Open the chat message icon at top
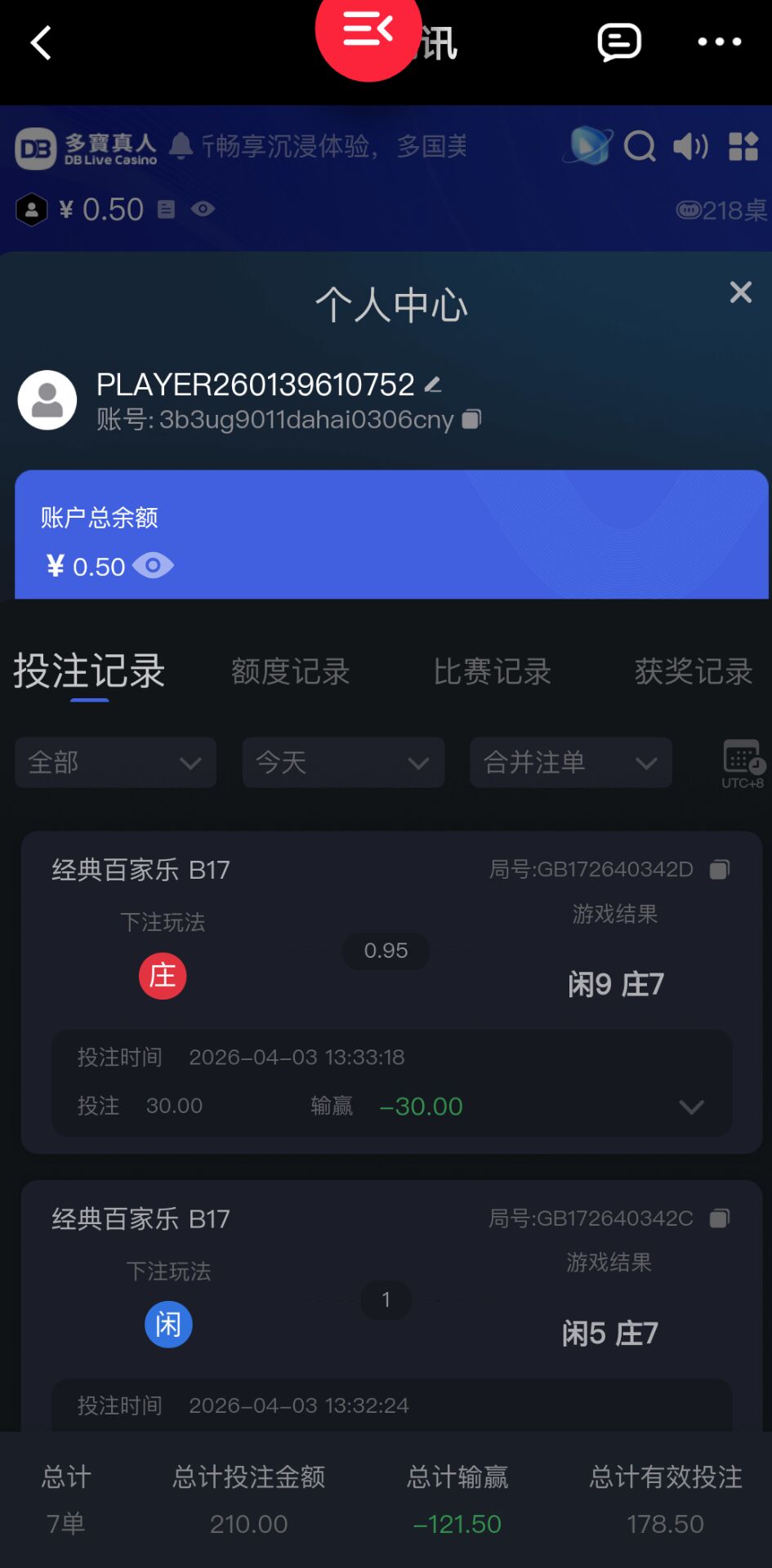Viewport: 772px width, 1568px height. click(x=618, y=42)
